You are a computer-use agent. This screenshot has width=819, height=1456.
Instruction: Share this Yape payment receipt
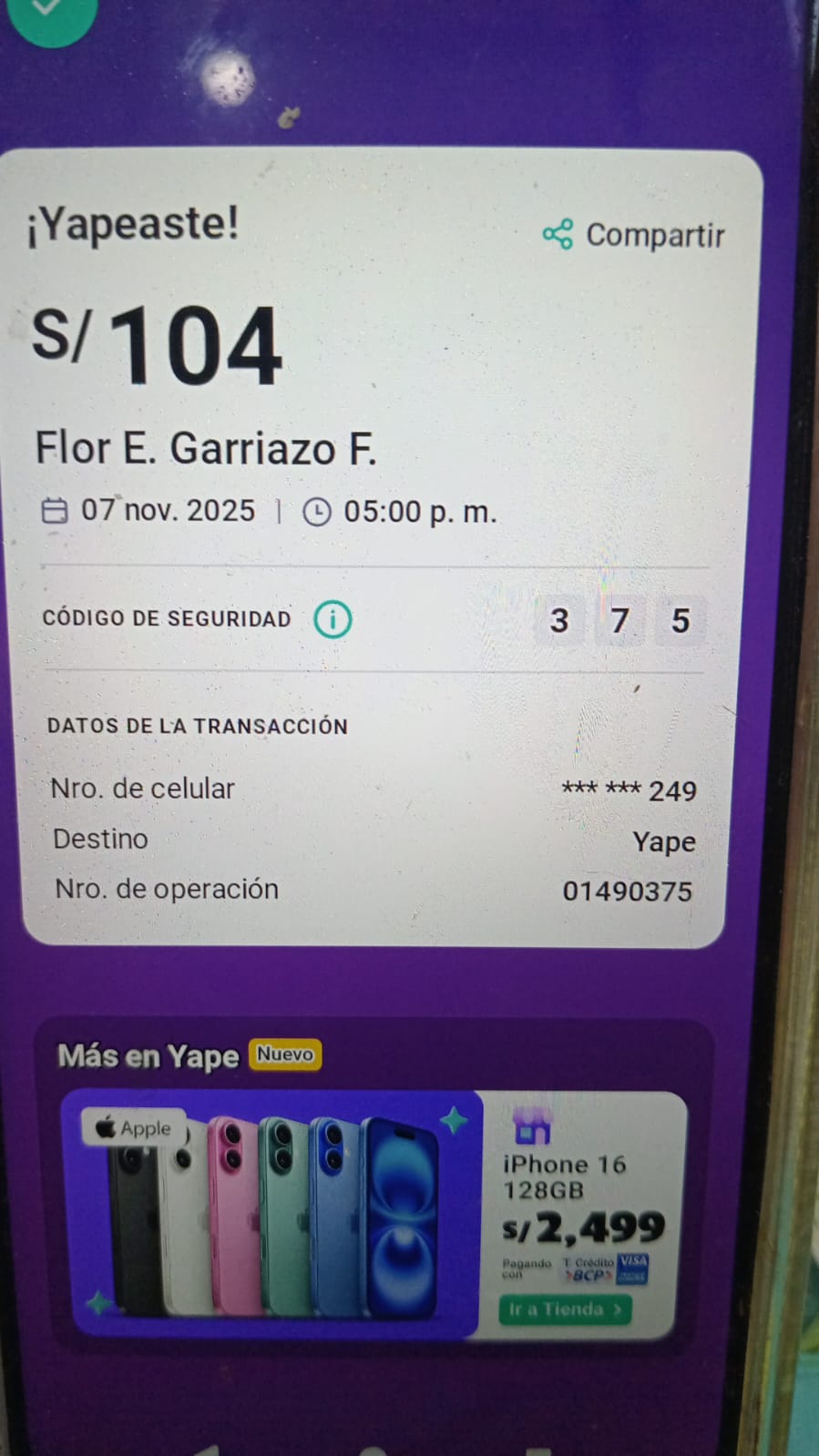pos(634,235)
